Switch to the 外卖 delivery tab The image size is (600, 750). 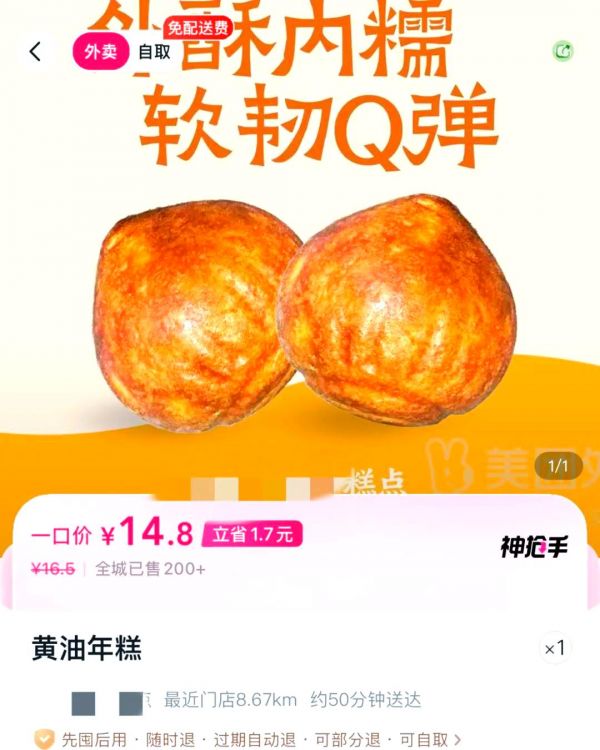click(x=100, y=52)
